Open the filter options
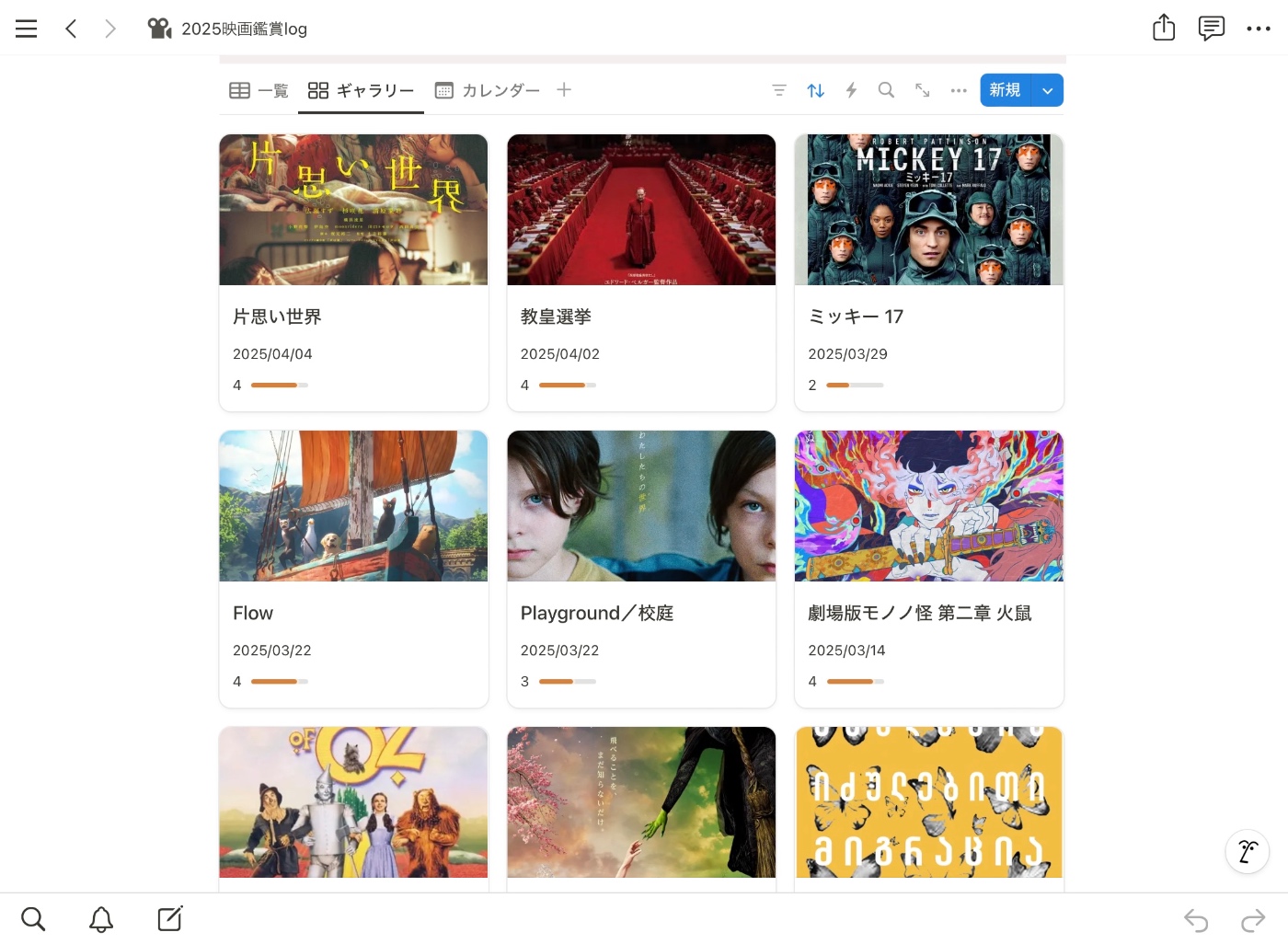1288x944 pixels. tap(779, 90)
